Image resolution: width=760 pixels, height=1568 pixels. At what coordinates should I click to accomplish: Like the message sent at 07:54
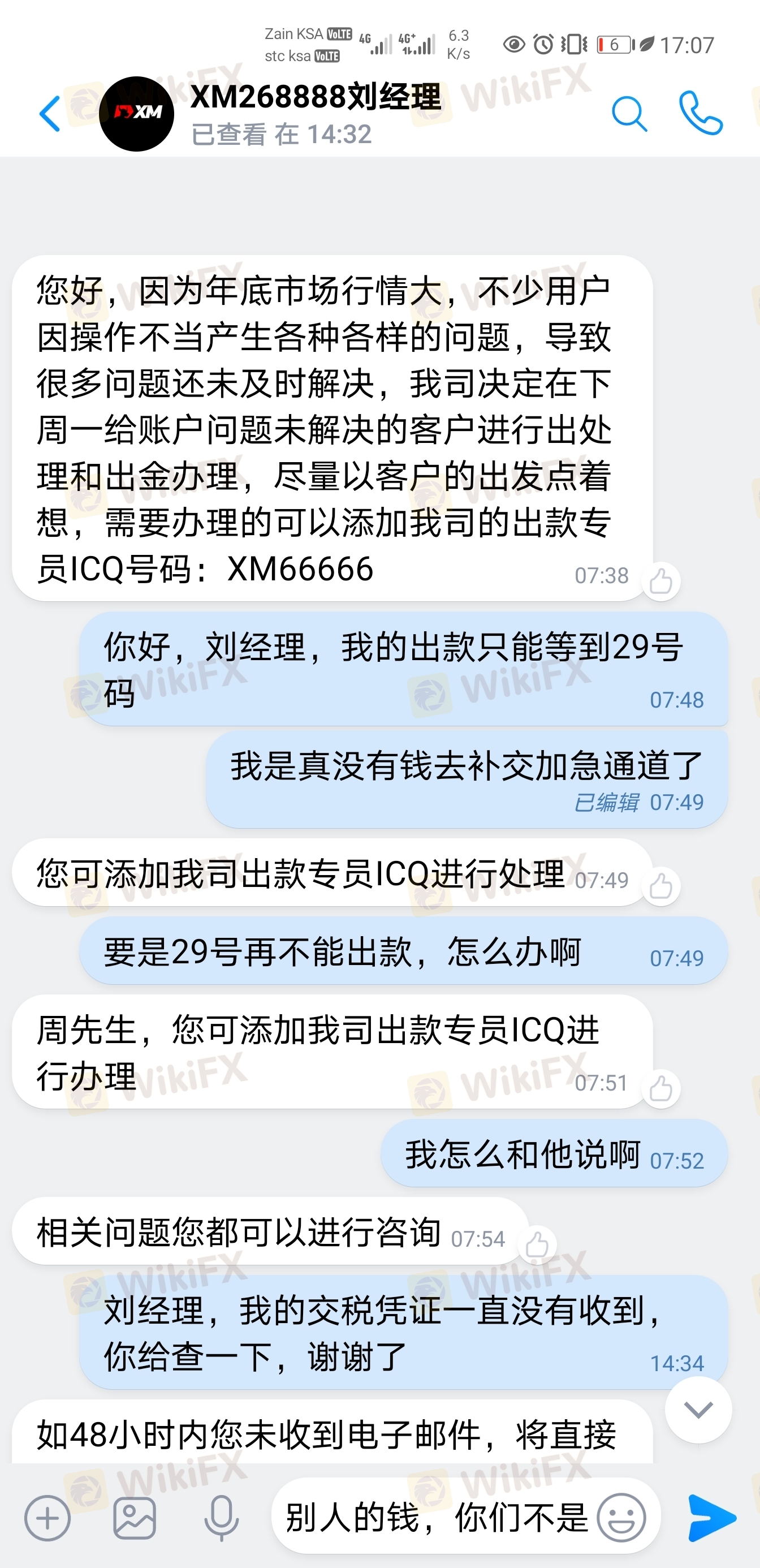pyautogui.click(x=537, y=1245)
